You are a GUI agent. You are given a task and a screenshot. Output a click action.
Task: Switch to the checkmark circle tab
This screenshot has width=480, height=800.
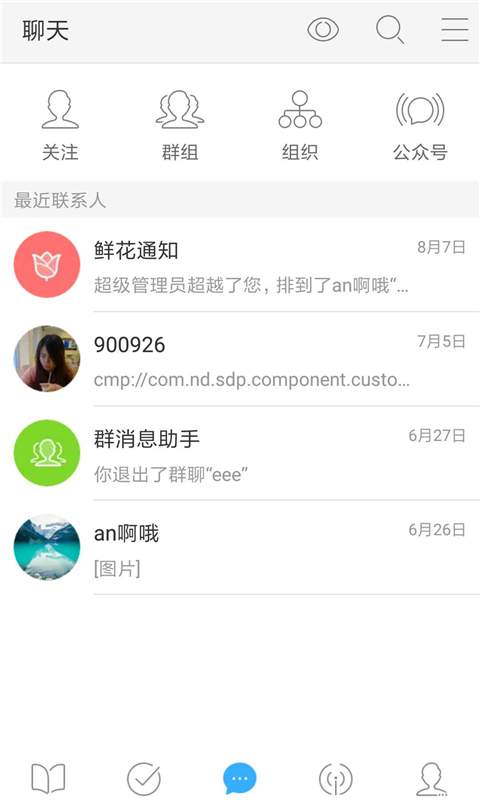coord(144,779)
